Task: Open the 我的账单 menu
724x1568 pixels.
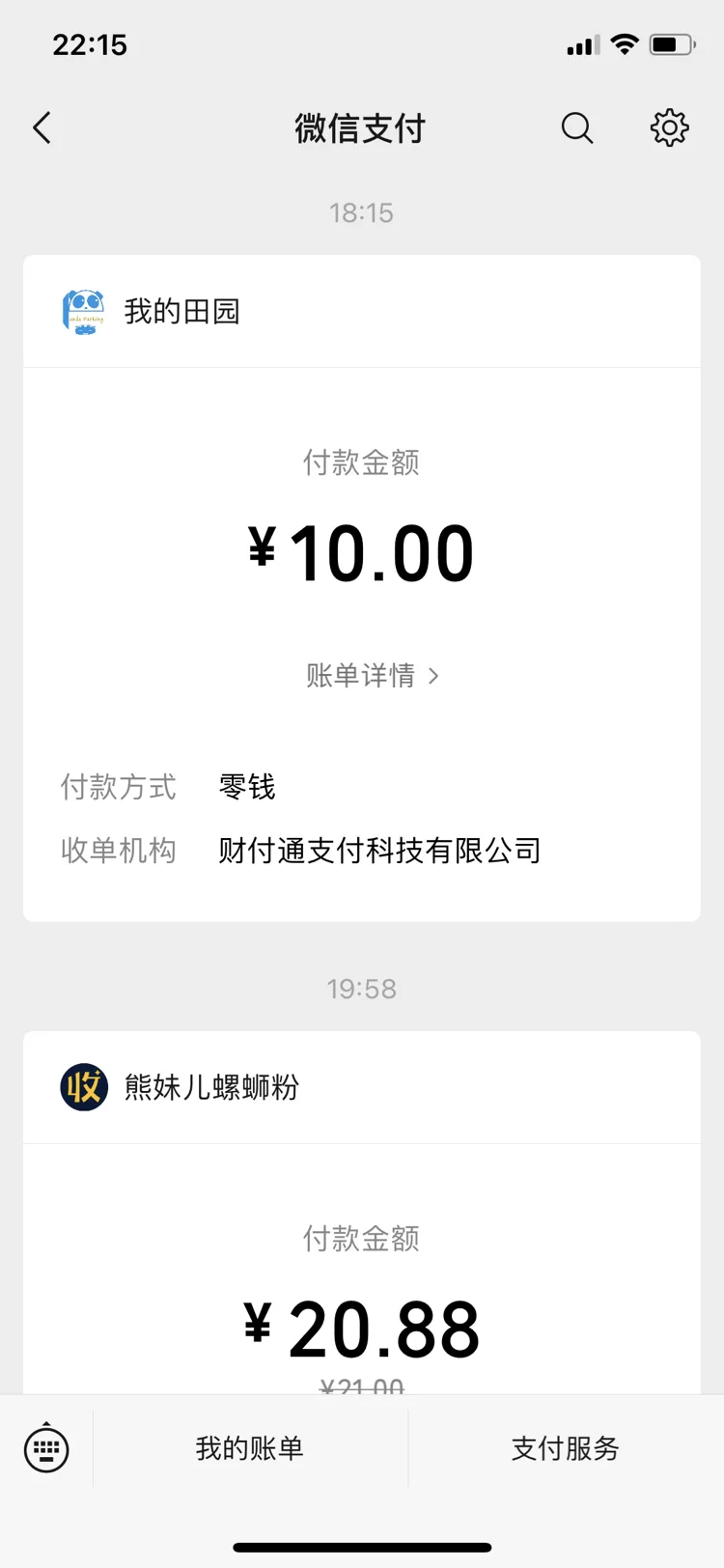Action: (250, 1447)
